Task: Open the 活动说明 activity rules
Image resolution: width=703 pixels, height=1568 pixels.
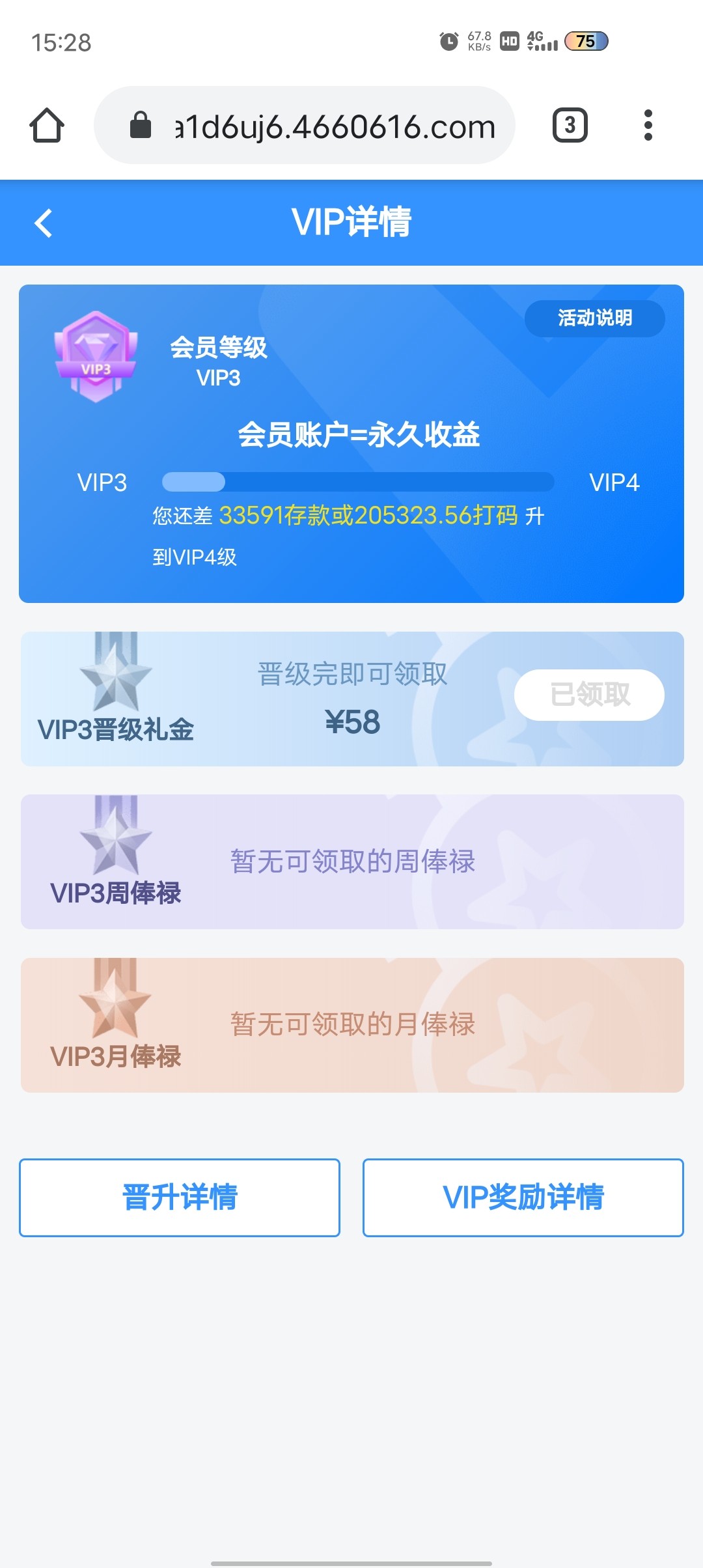Action: (x=595, y=318)
